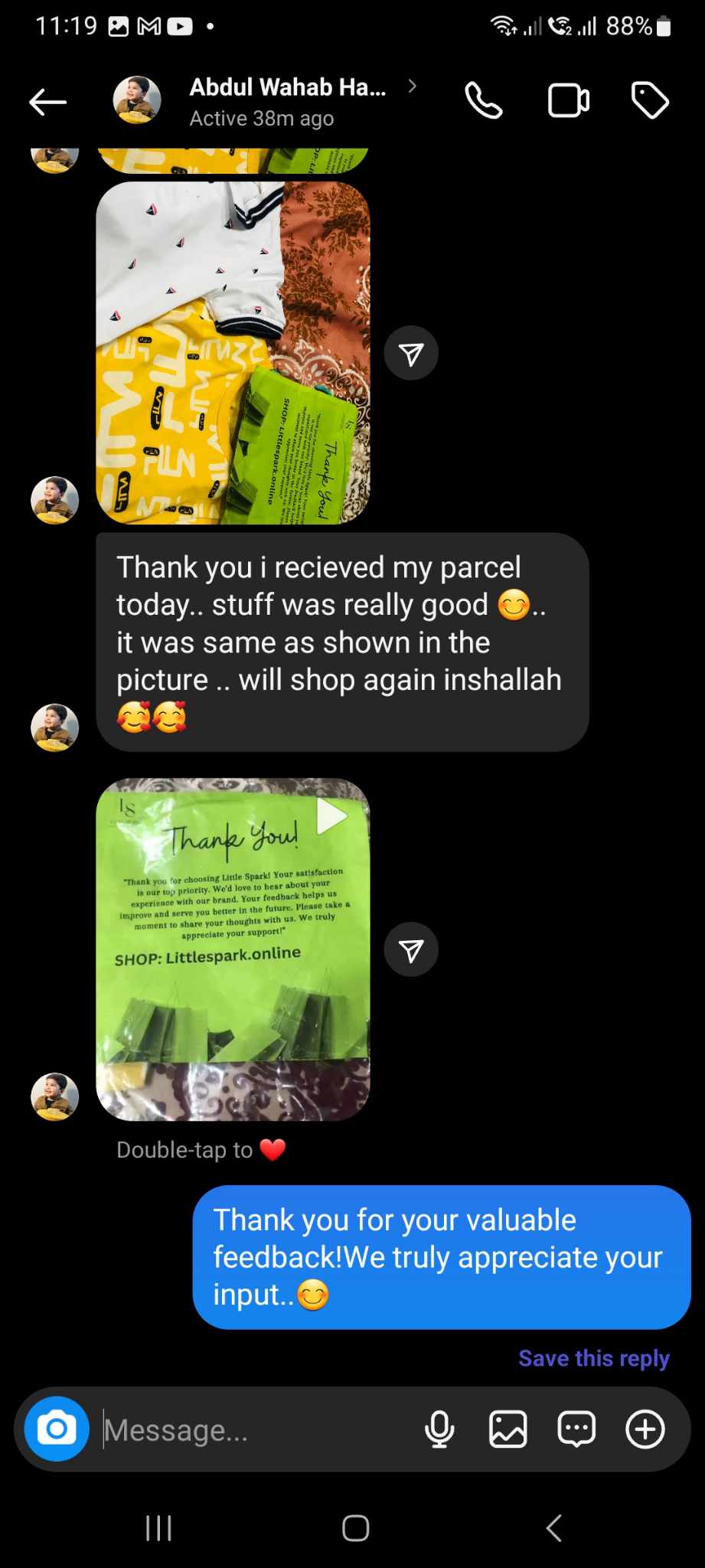
Task: Open saved replies chat bubble icon
Action: tap(576, 1429)
